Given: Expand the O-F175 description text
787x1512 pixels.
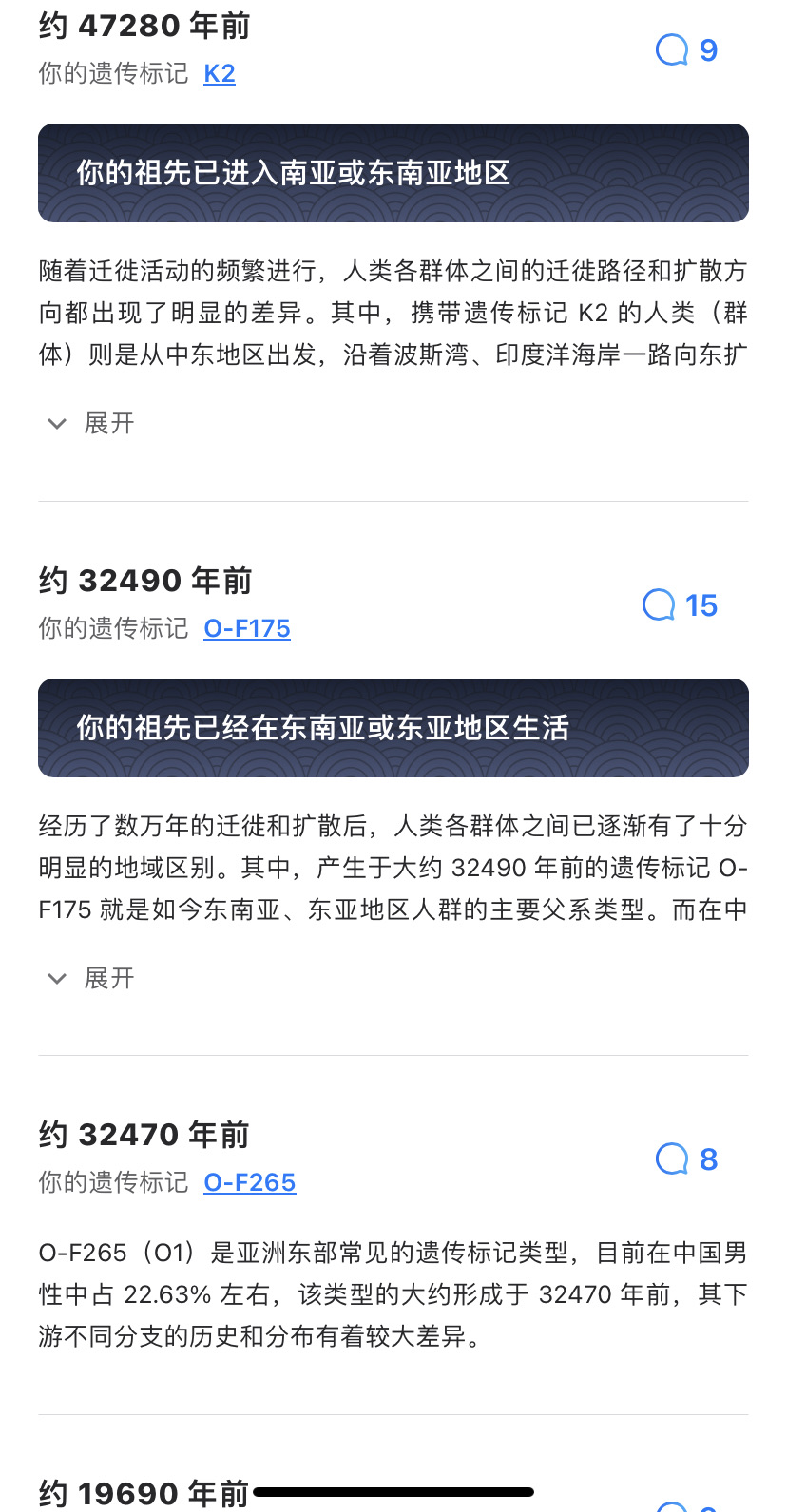Looking at the screenshot, I should tap(91, 978).
